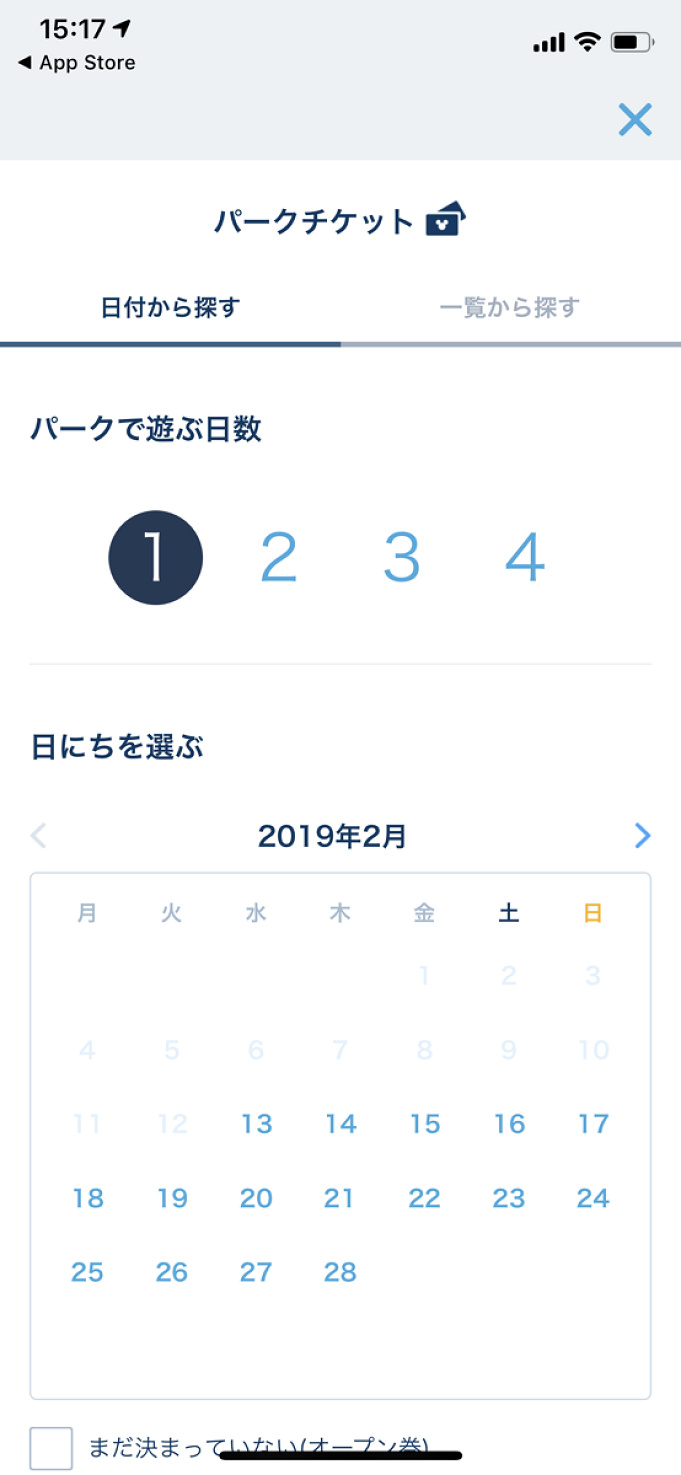This screenshot has width=681, height=1475.
Task: Tap date 25 in February 2019
Action: (87, 1272)
